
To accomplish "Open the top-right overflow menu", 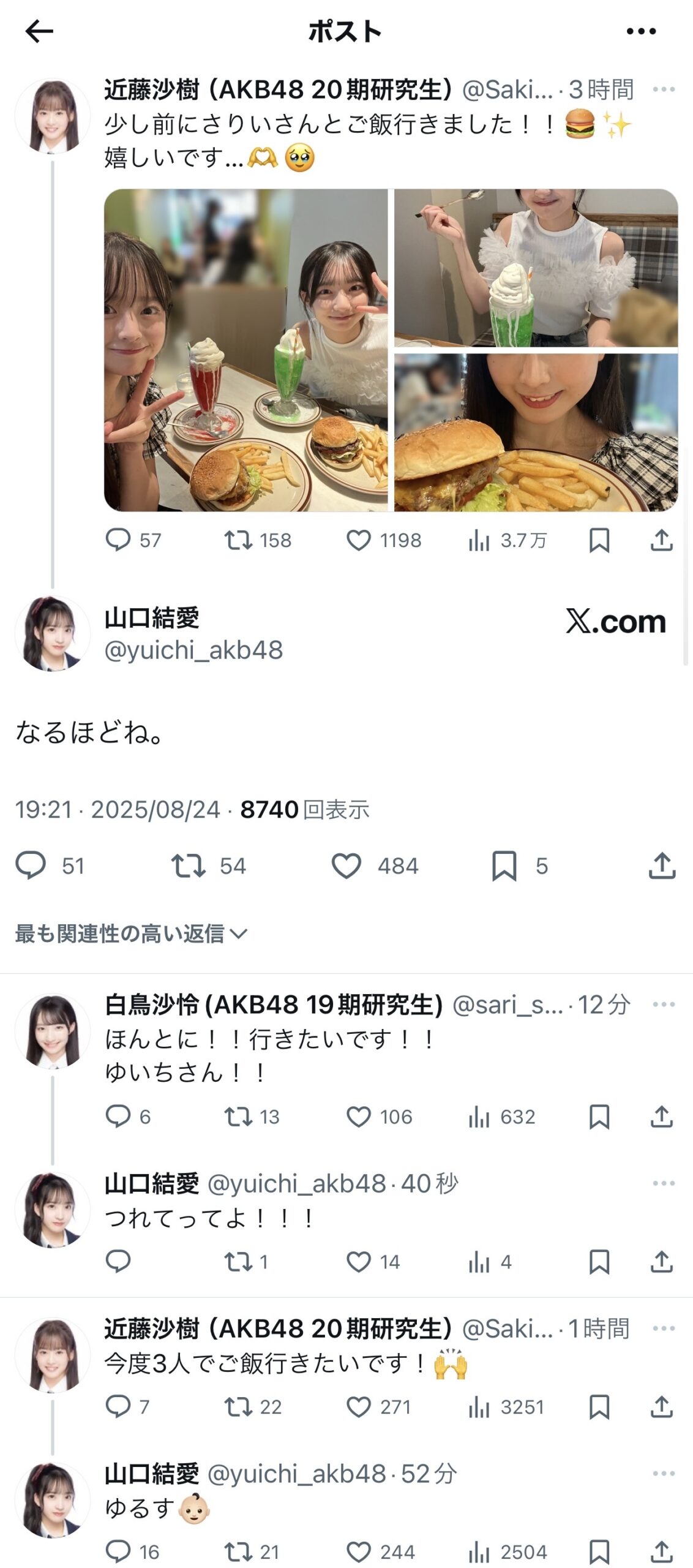I will tap(641, 31).
